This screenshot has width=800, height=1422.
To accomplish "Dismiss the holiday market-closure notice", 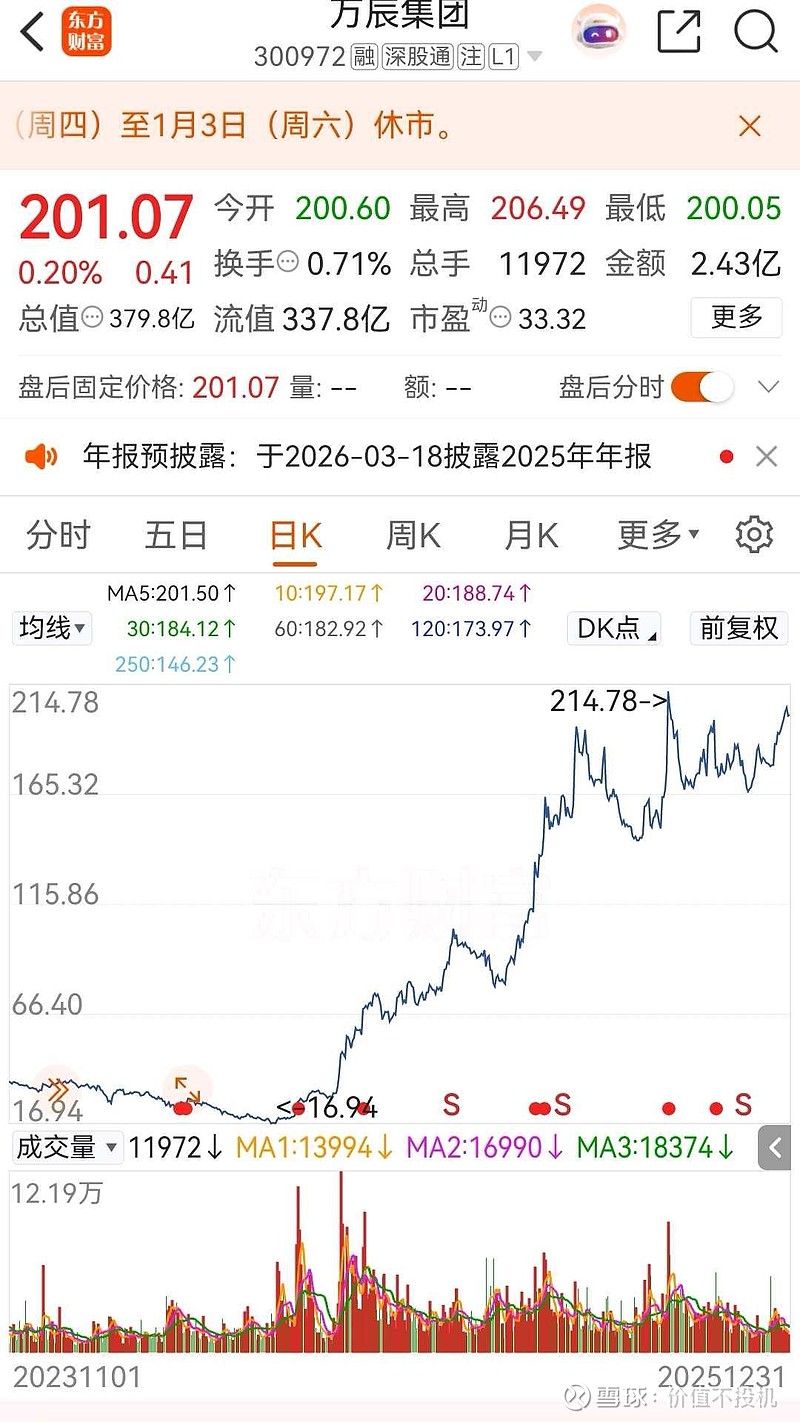I will coord(749,126).
